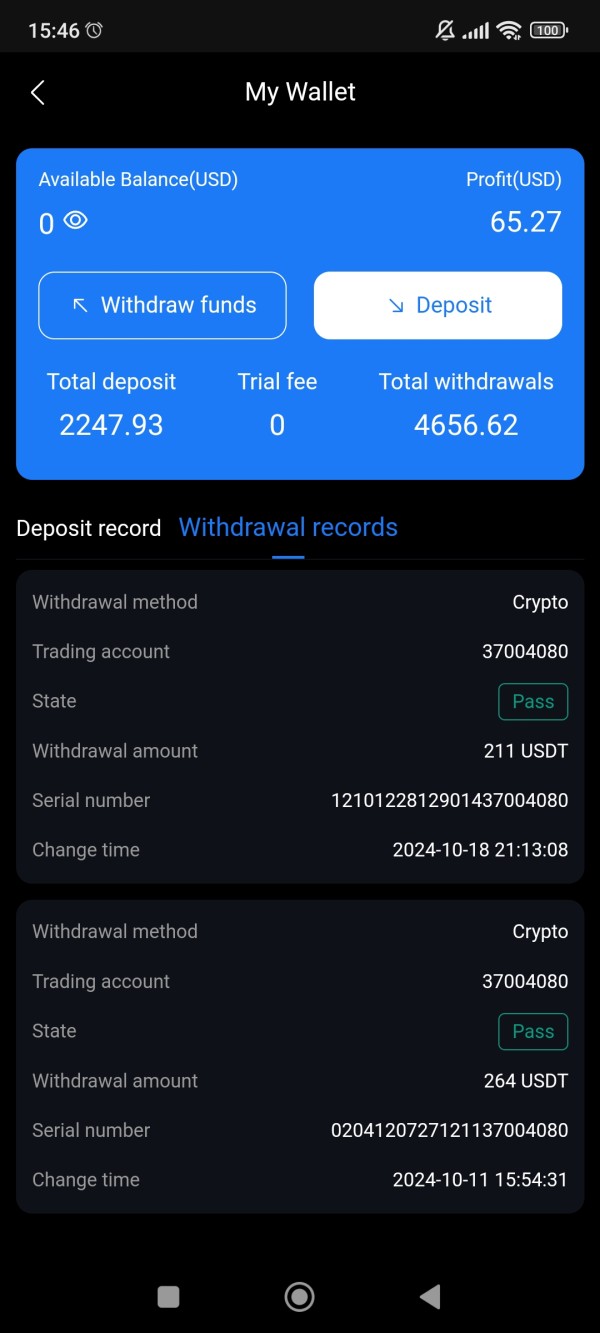Switch to the Deposit record tab

pos(89,528)
